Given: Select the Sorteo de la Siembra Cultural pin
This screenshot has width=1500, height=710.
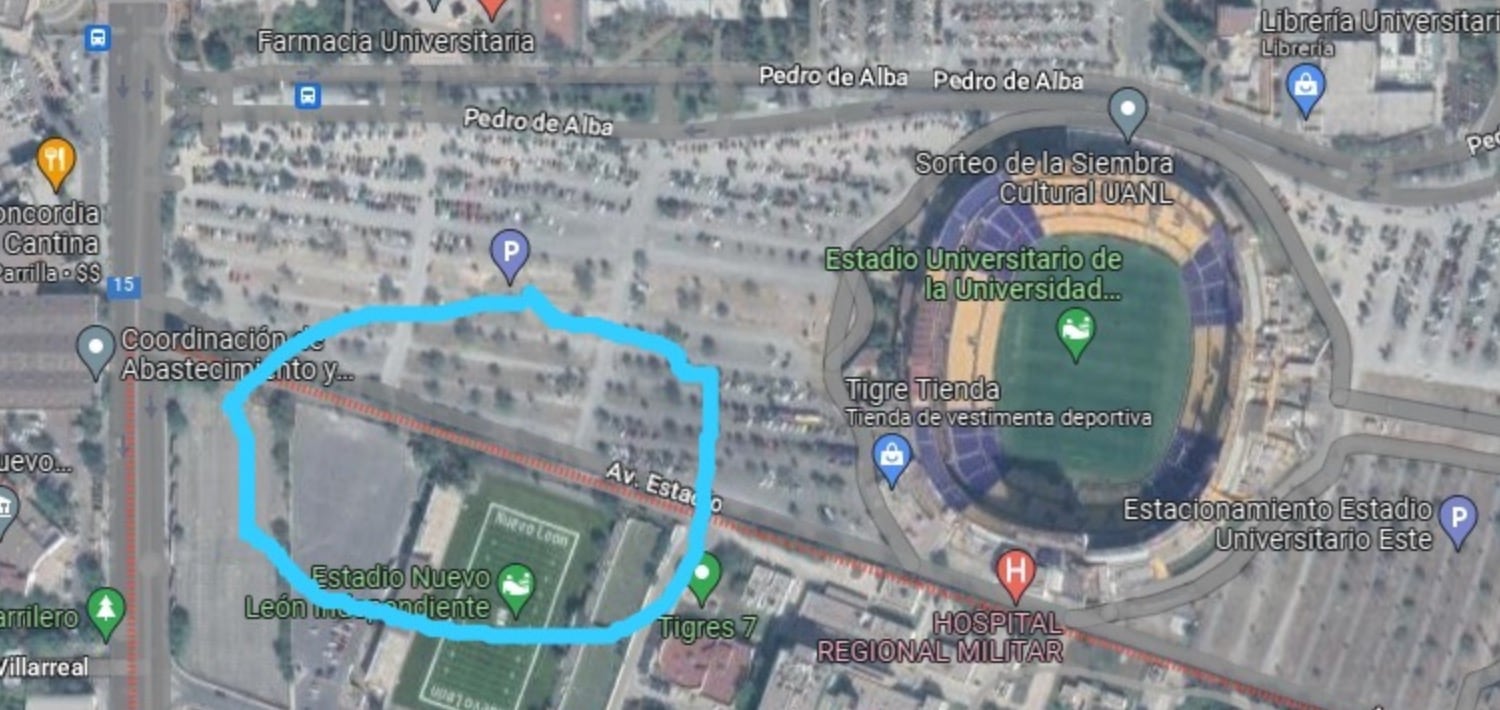Looking at the screenshot, I should coord(1128,111).
